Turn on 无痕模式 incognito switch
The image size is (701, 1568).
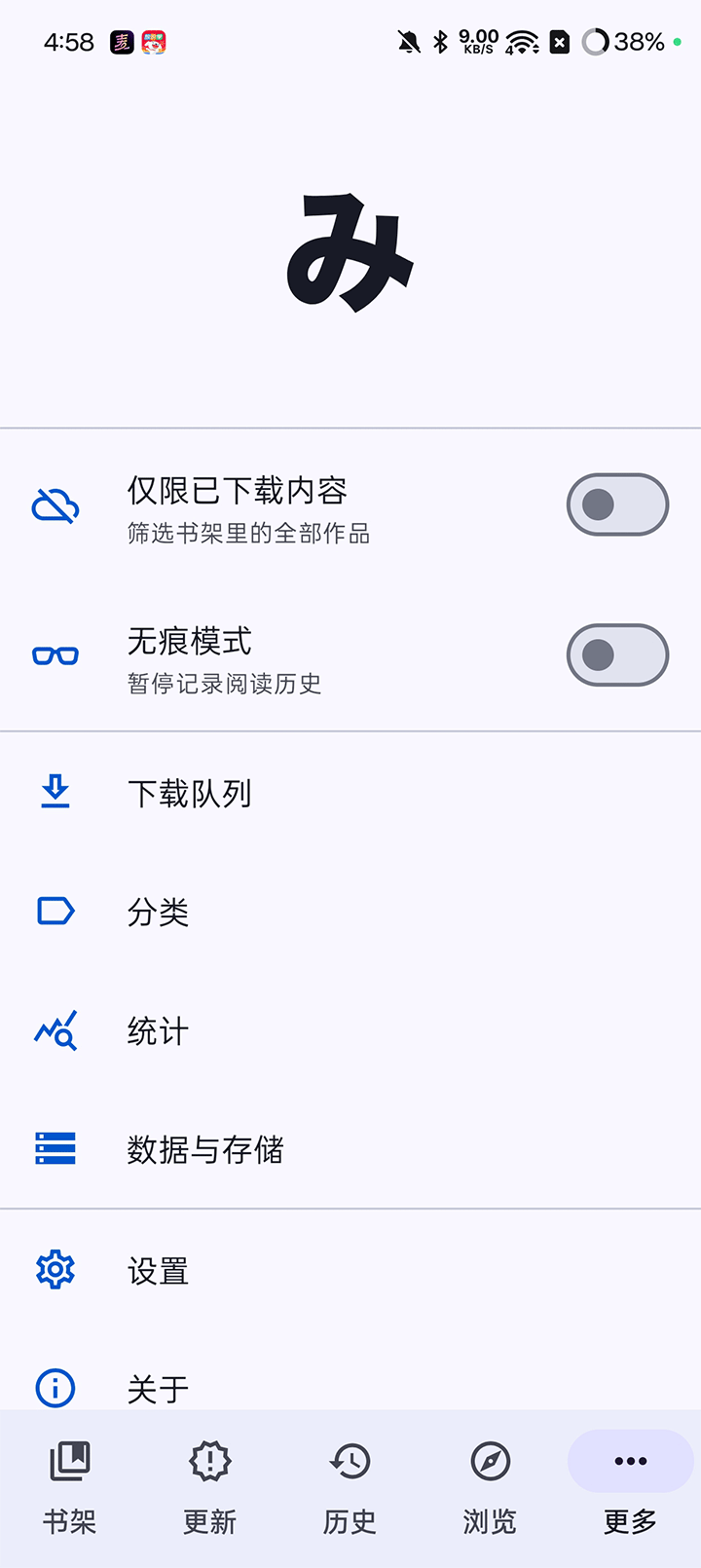click(617, 654)
